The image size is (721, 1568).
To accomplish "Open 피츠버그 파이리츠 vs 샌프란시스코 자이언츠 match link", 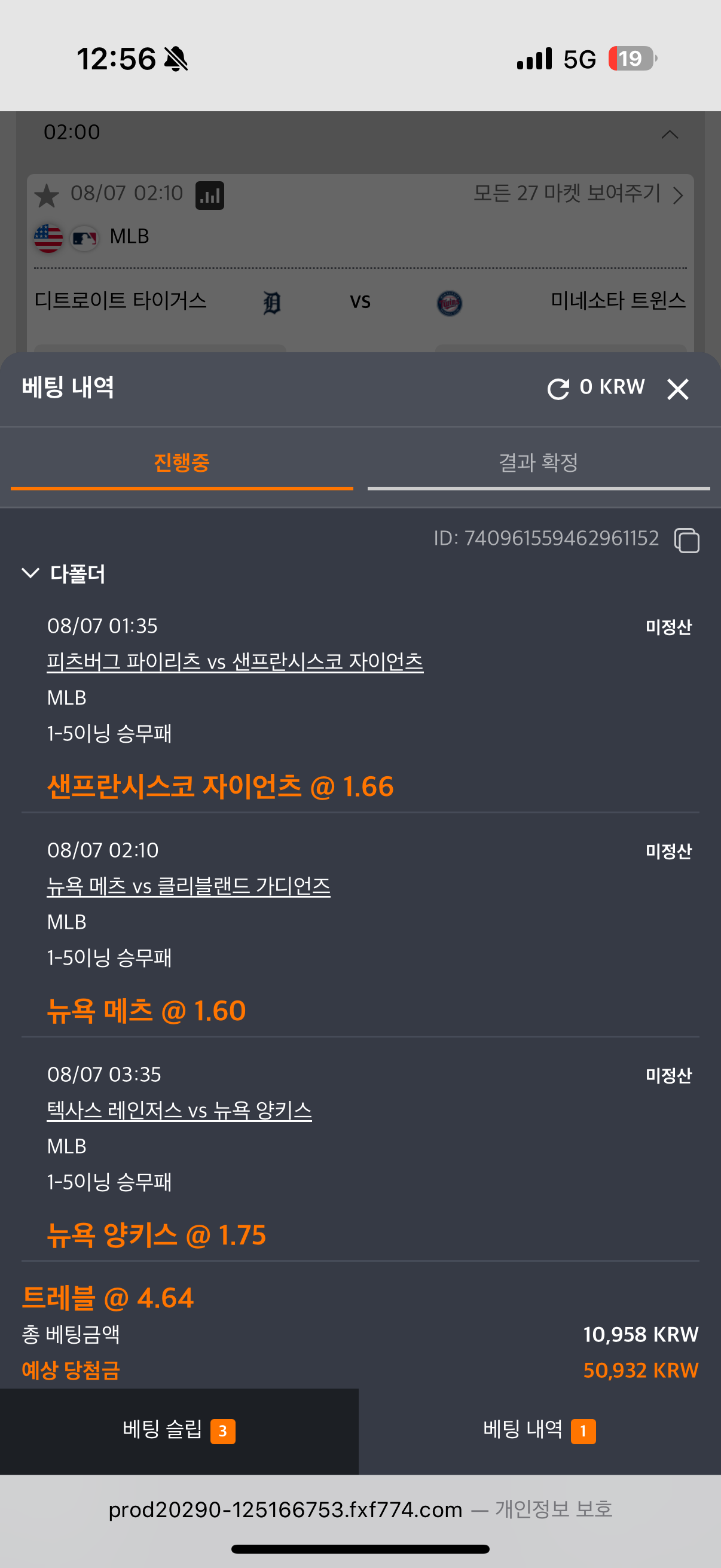I will [235, 661].
